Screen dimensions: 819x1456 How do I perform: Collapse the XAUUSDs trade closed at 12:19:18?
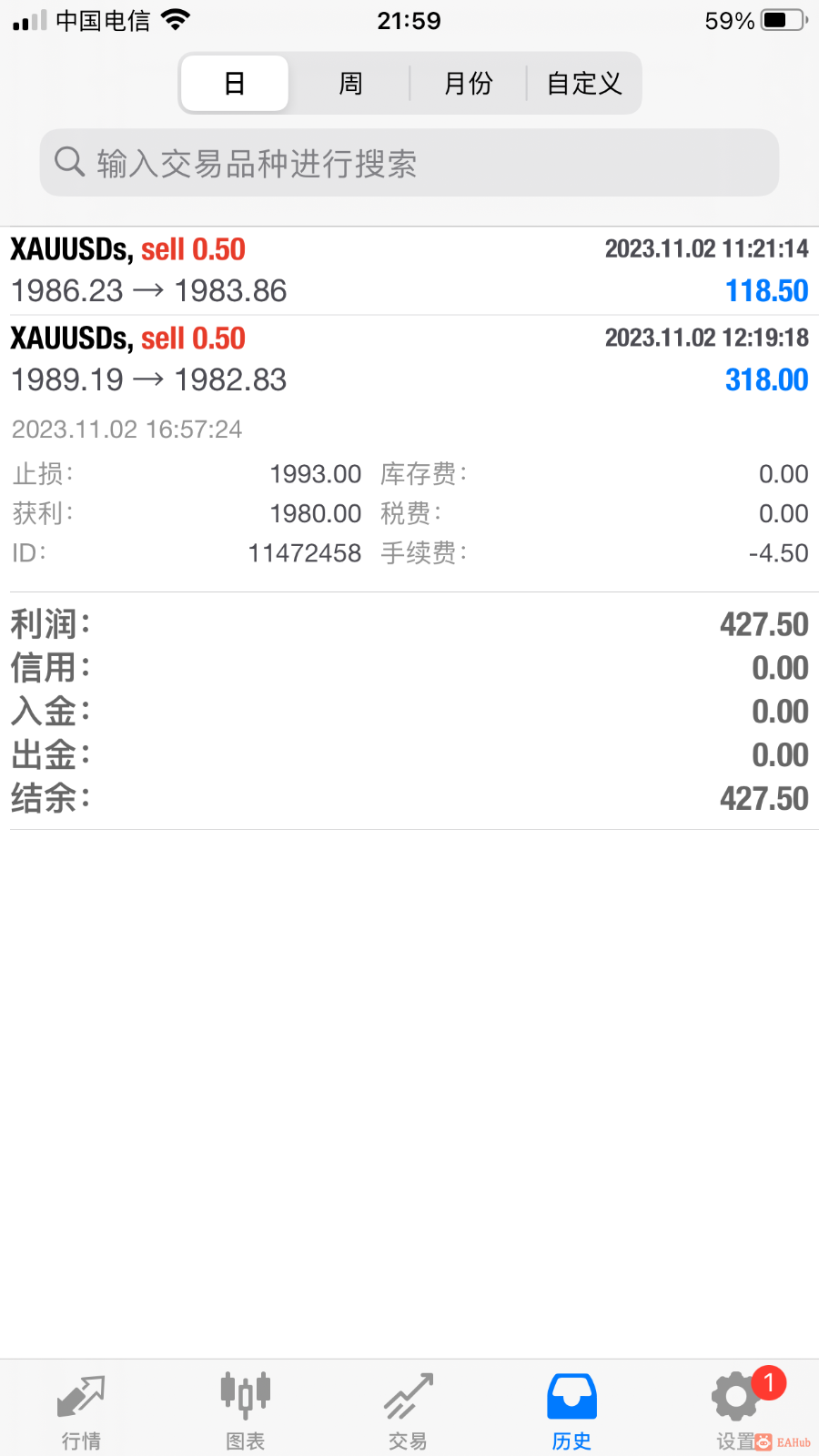409,359
